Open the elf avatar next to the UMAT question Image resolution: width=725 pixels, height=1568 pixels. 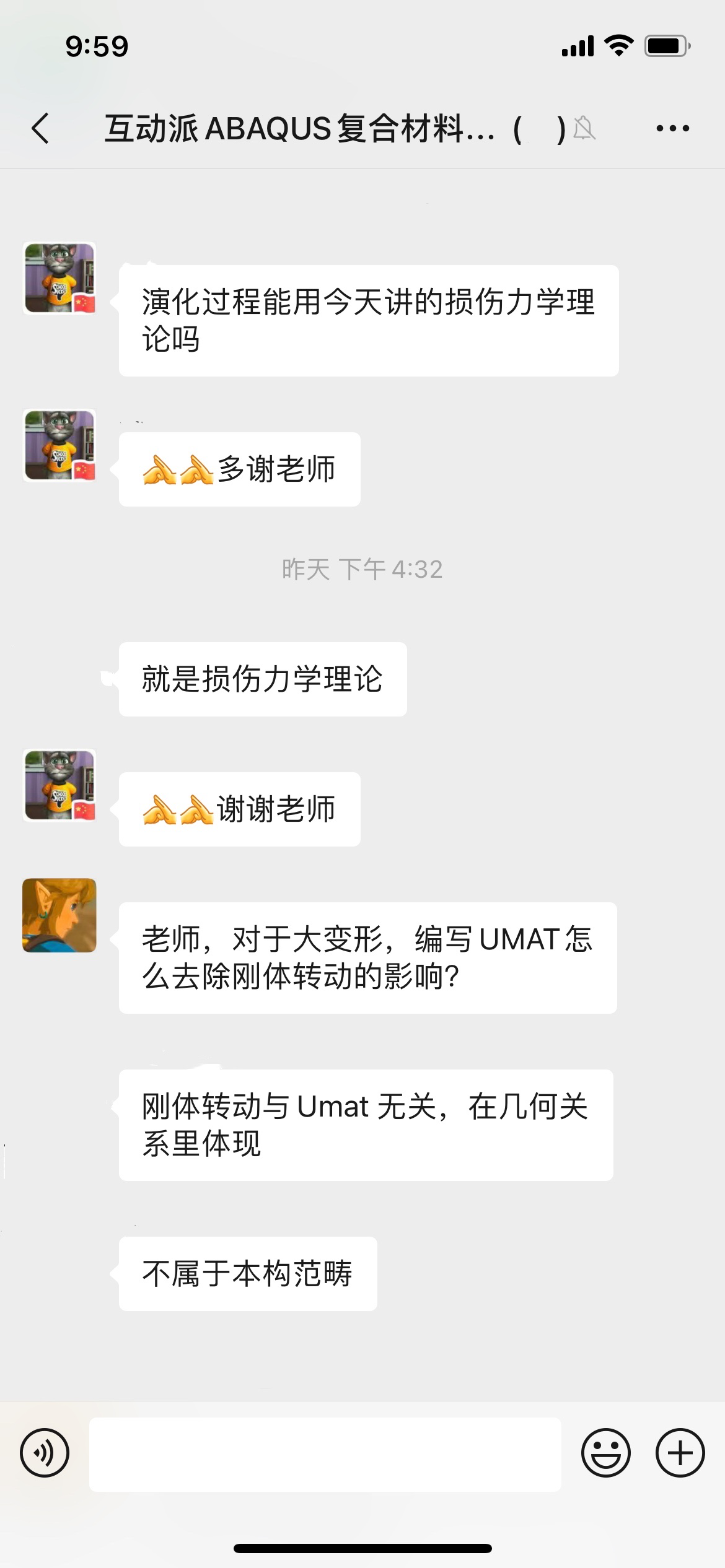[59, 915]
